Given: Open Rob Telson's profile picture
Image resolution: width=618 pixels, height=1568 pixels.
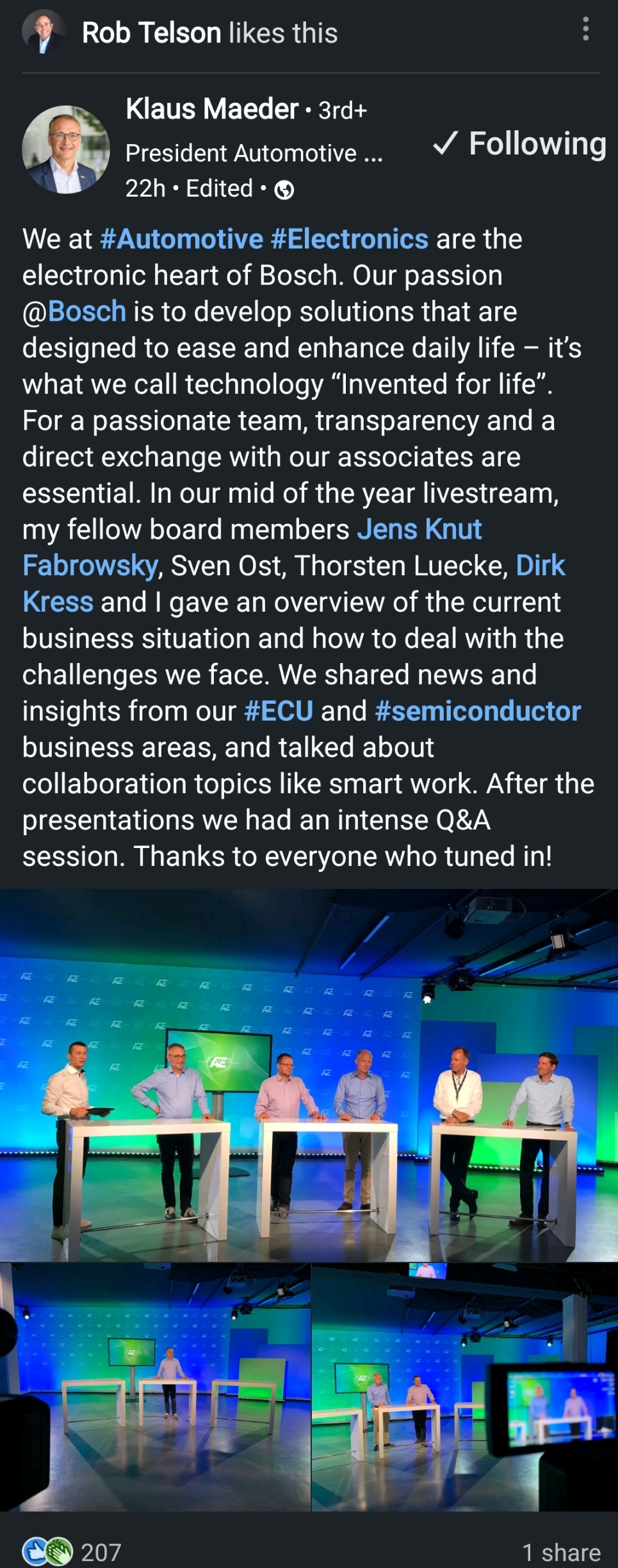Looking at the screenshot, I should 44,31.
